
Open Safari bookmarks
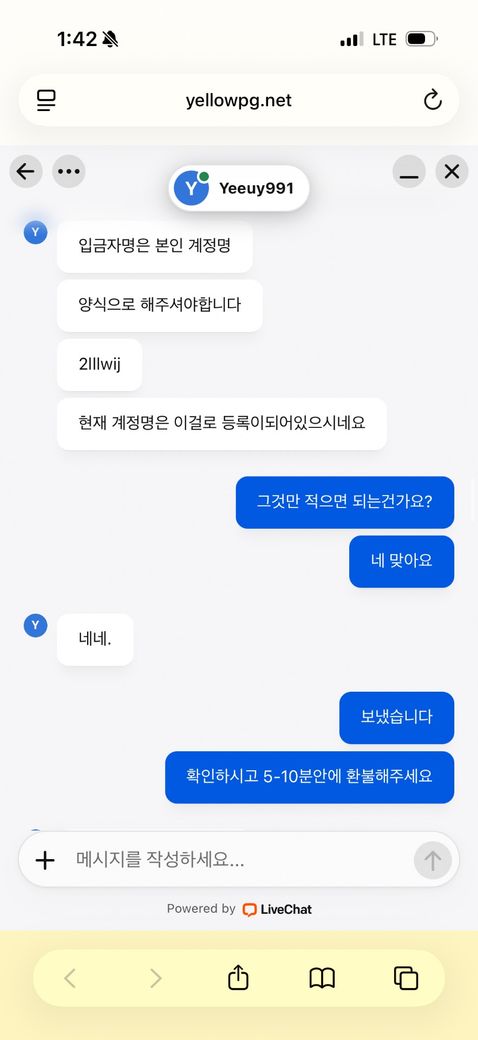(322, 978)
